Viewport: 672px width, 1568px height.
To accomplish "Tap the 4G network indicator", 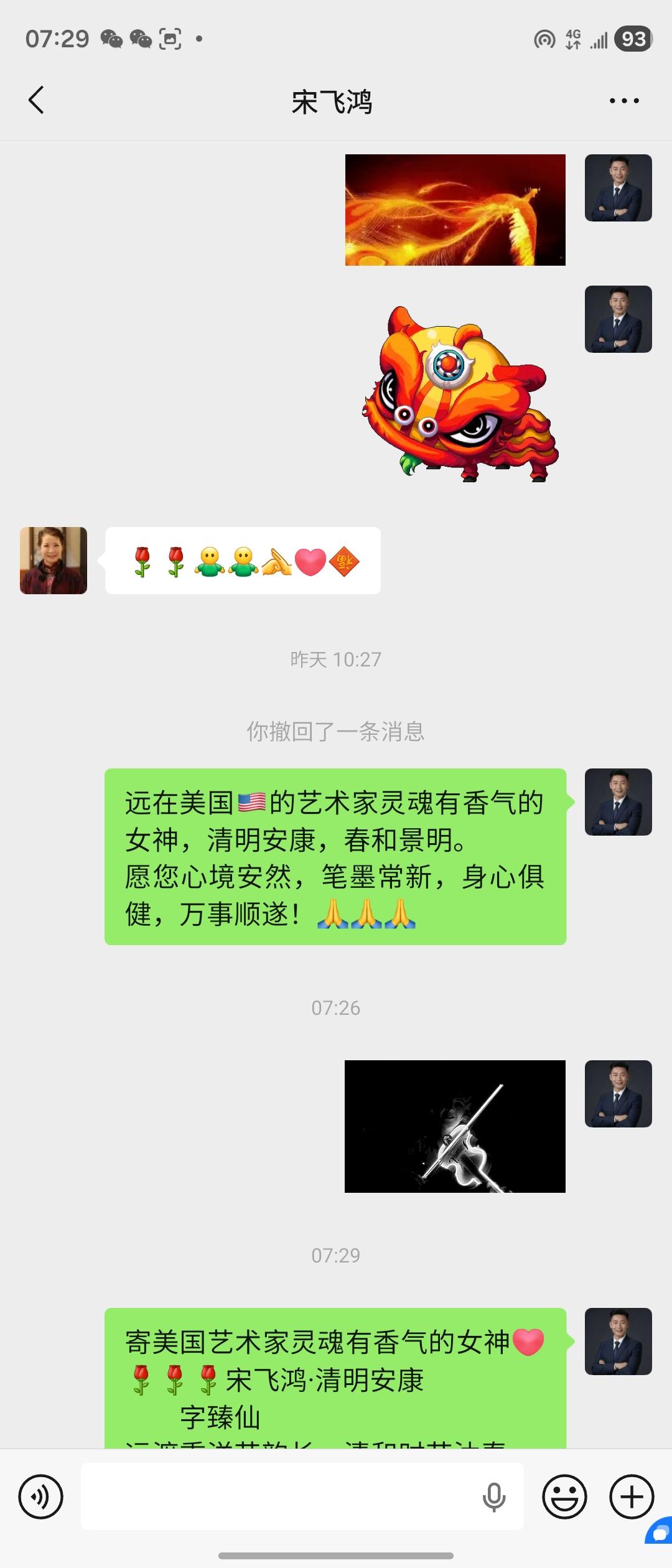I will coord(574,39).
